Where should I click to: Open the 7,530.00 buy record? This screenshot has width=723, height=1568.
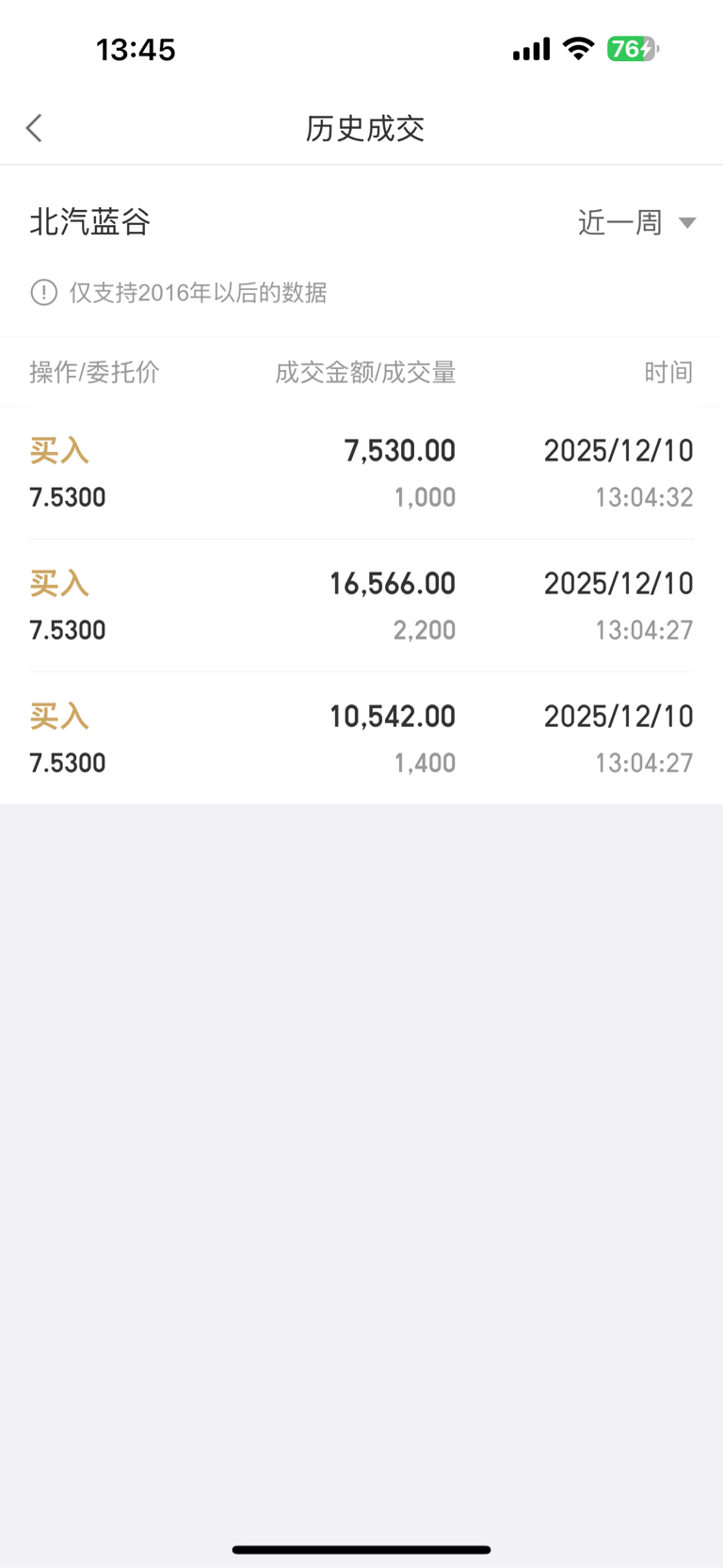coord(361,473)
